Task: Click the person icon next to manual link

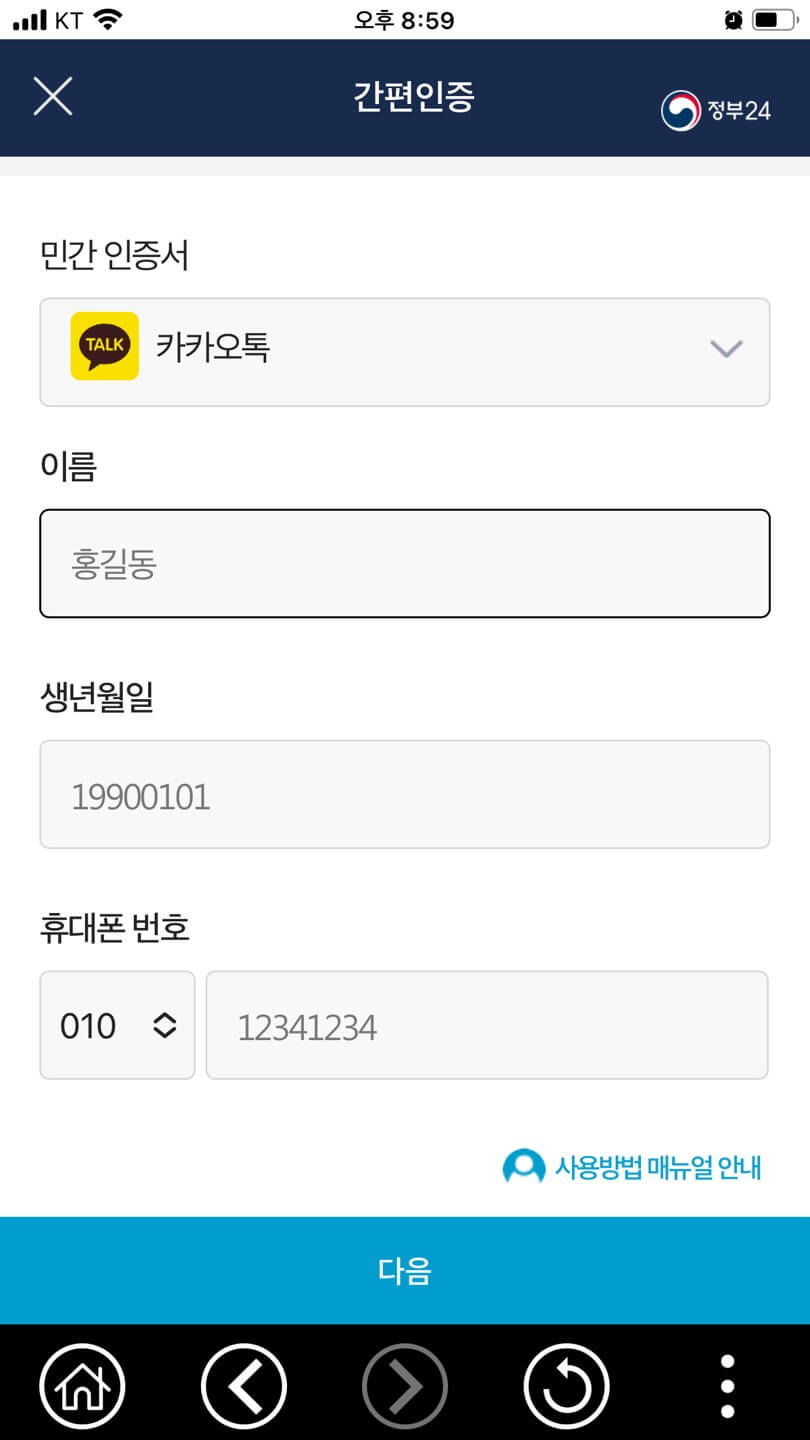Action: (521, 1167)
